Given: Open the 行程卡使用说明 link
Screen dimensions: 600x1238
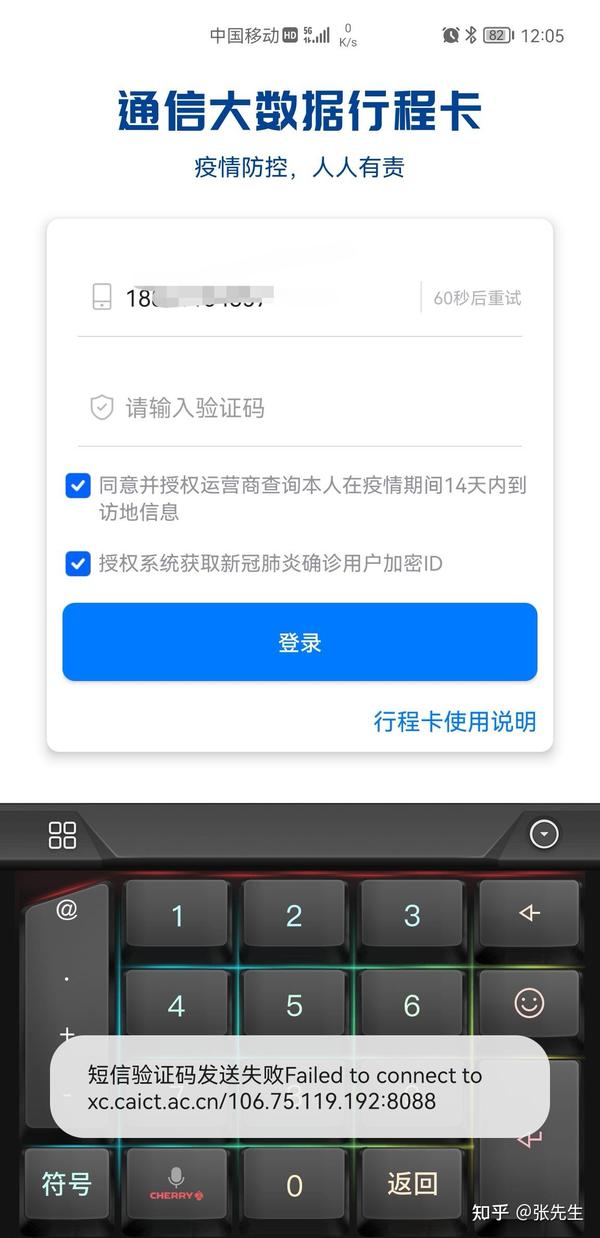Looking at the screenshot, I should coord(455,721).
